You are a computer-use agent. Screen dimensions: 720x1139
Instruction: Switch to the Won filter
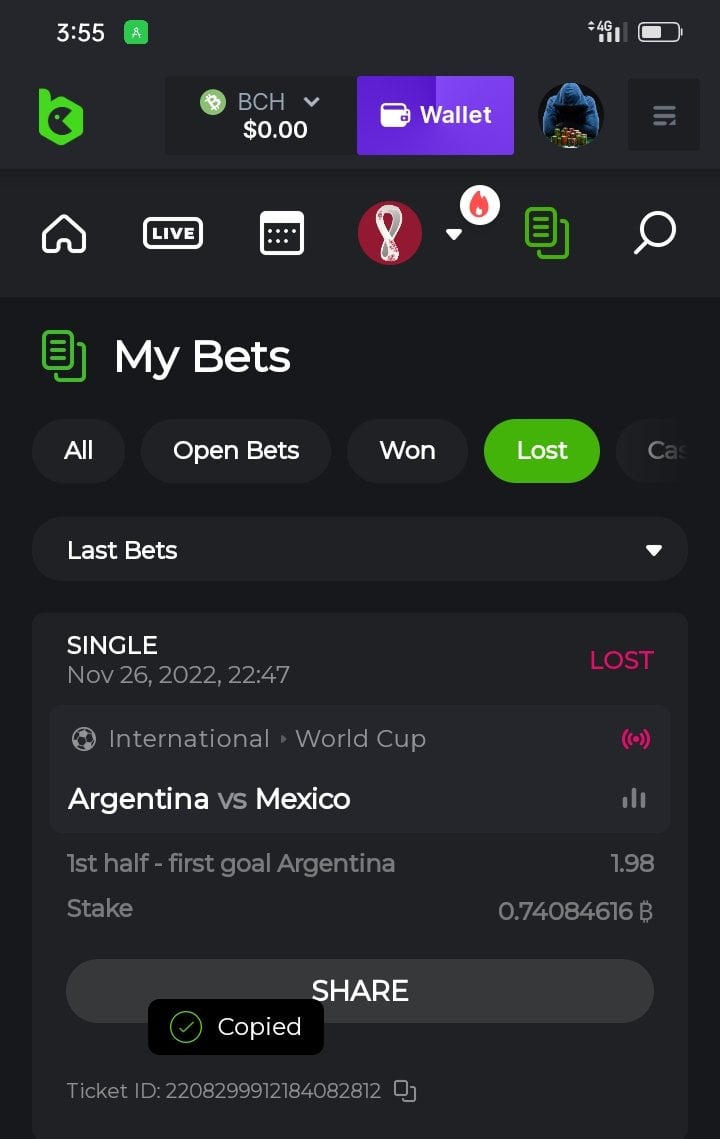(407, 451)
